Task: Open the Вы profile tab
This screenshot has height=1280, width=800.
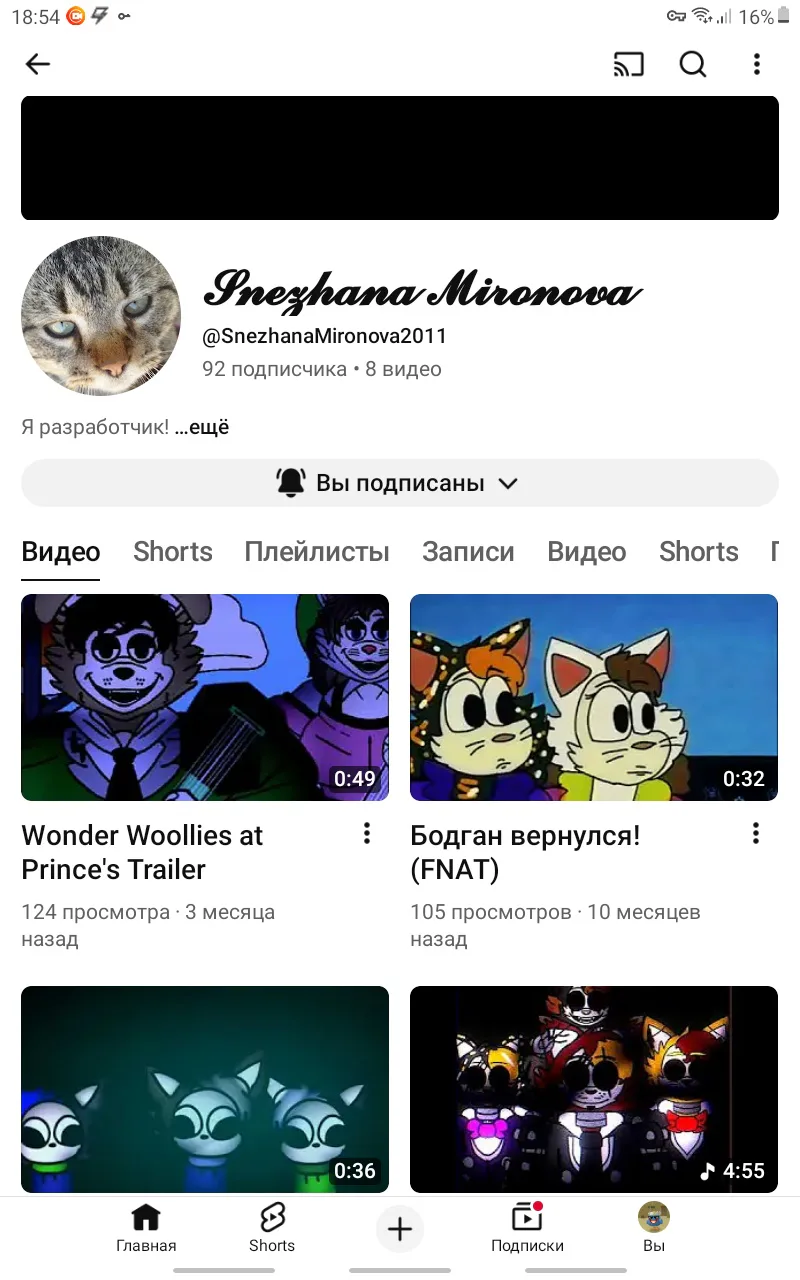Action: (x=654, y=1228)
